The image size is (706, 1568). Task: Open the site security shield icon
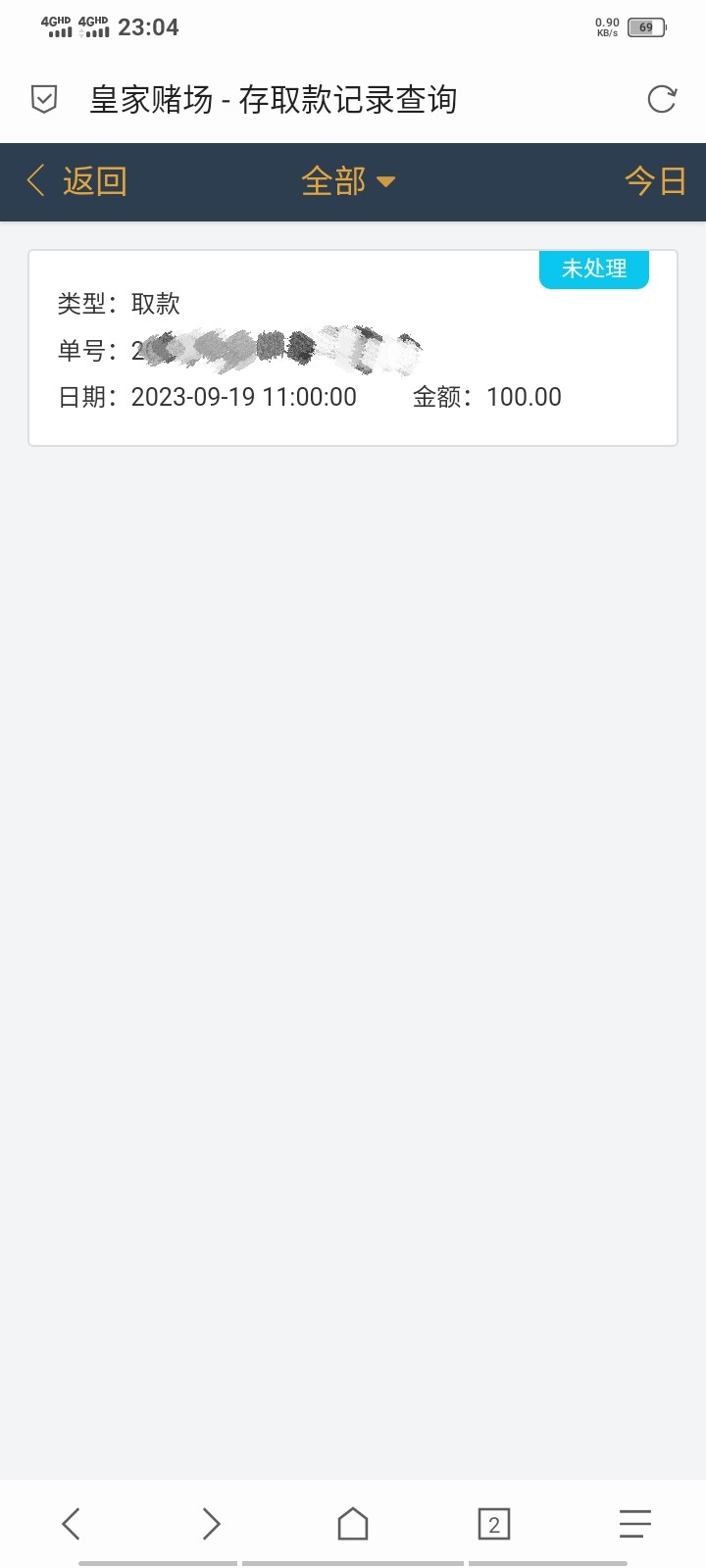[x=44, y=99]
